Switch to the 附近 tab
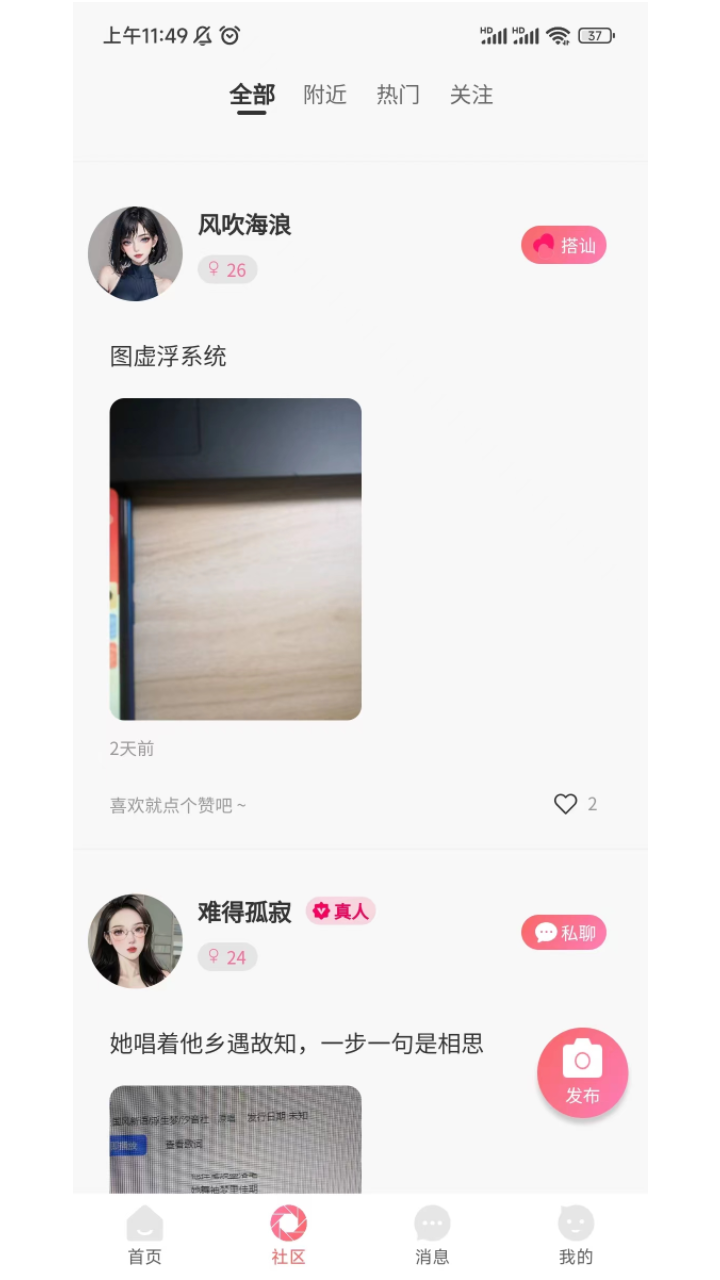The image size is (720, 1280). [x=324, y=95]
